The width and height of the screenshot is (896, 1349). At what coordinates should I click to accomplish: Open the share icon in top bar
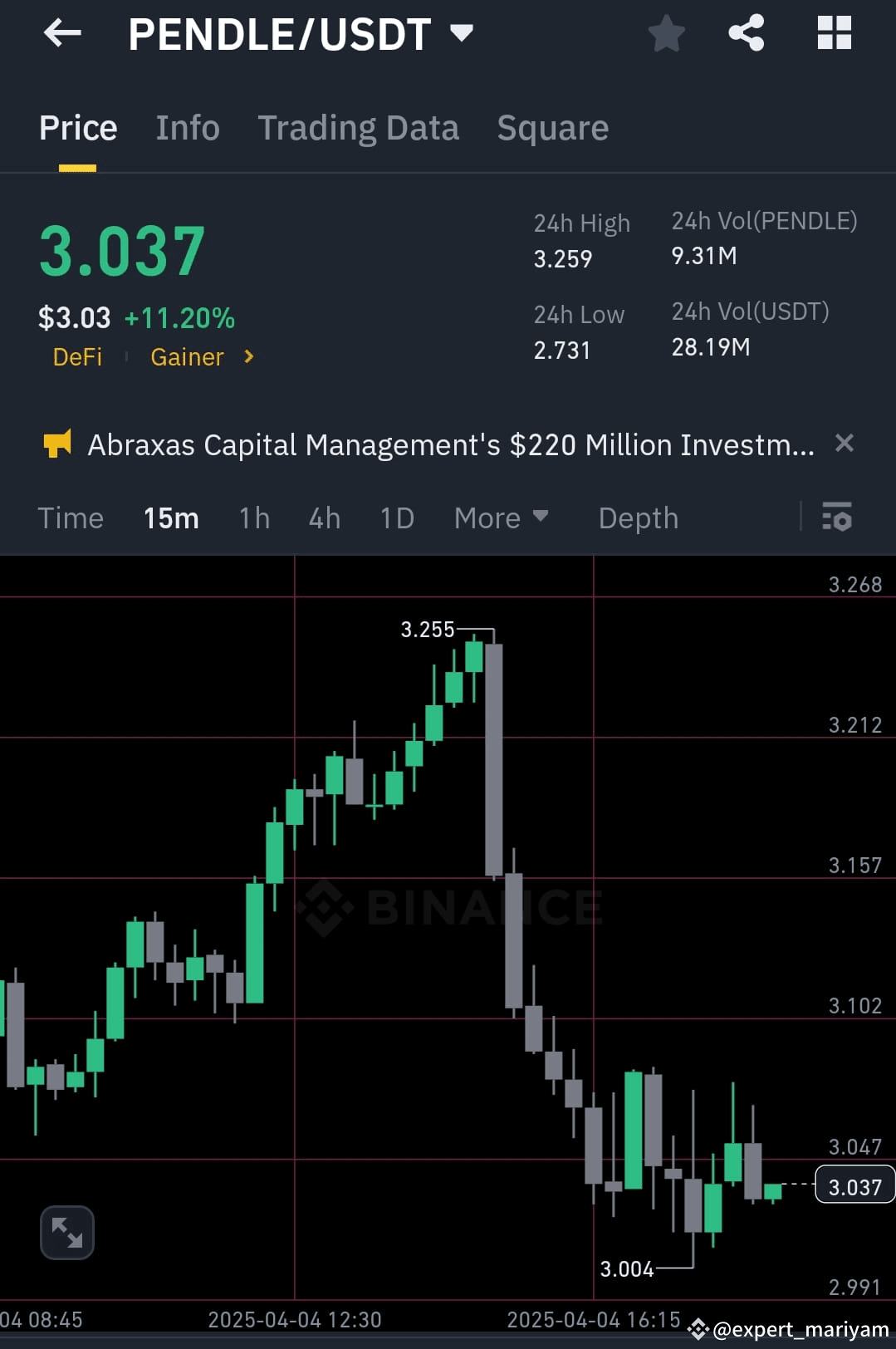click(x=746, y=33)
